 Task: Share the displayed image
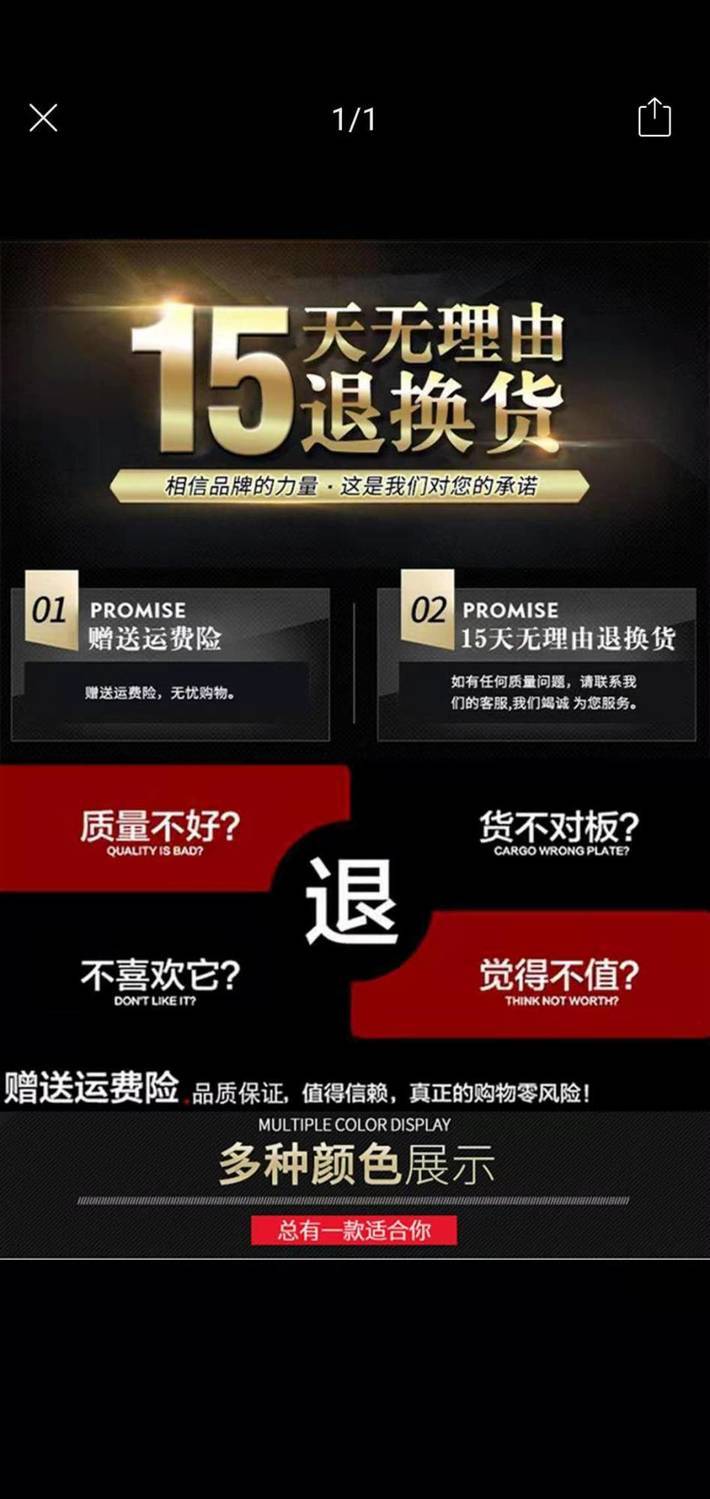click(654, 118)
